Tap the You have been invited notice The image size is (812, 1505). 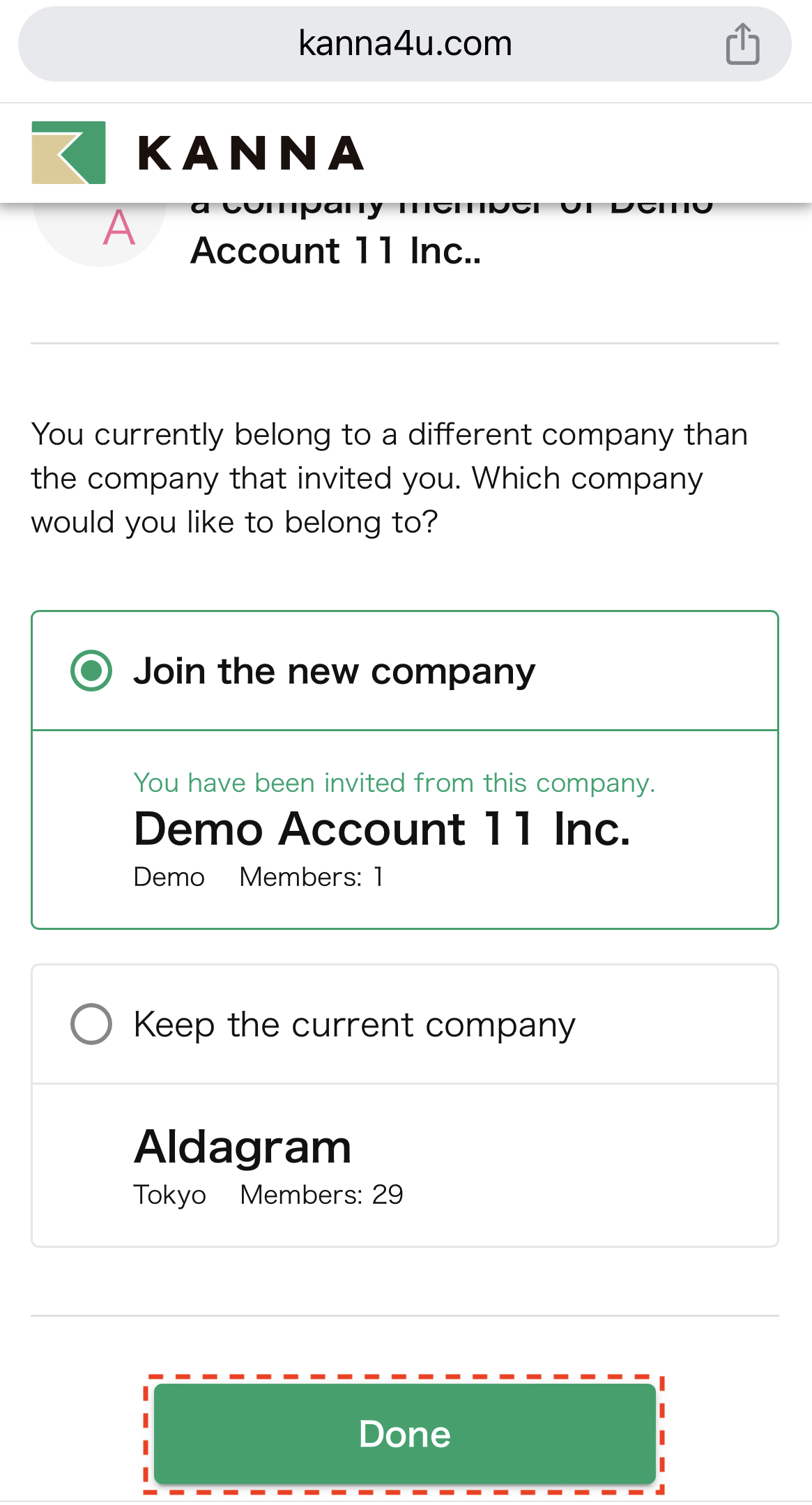pos(395,782)
